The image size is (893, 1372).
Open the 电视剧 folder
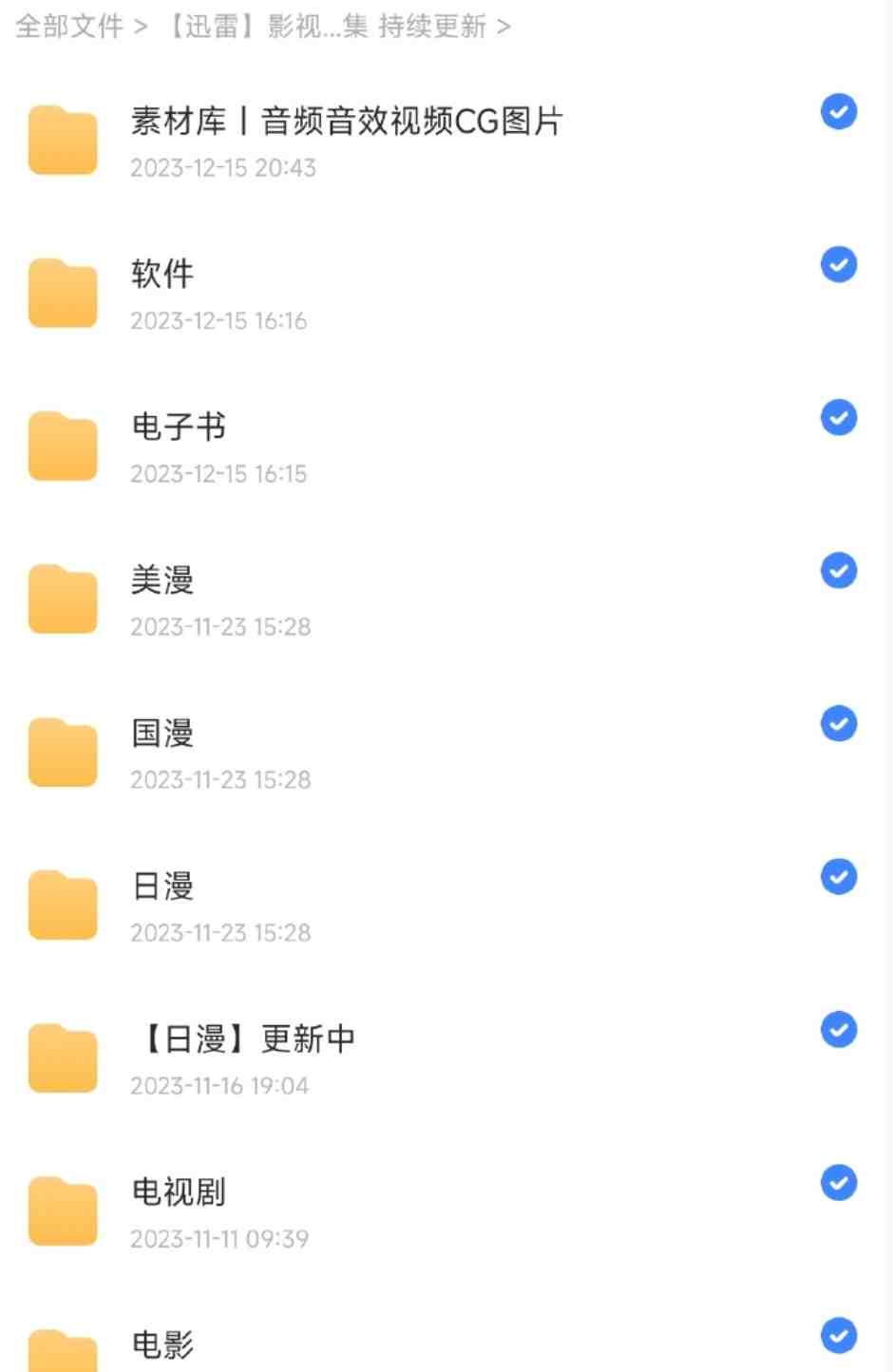[179, 1192]
